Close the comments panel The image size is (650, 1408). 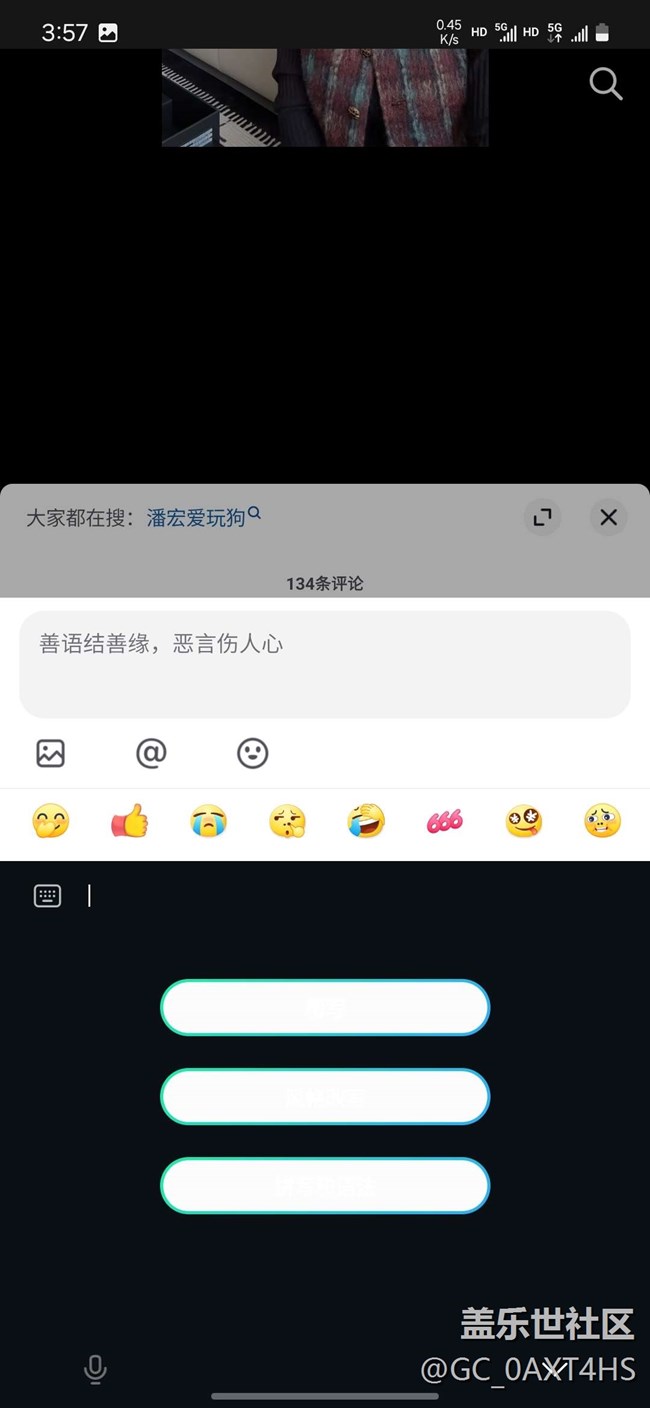[608, 517]
